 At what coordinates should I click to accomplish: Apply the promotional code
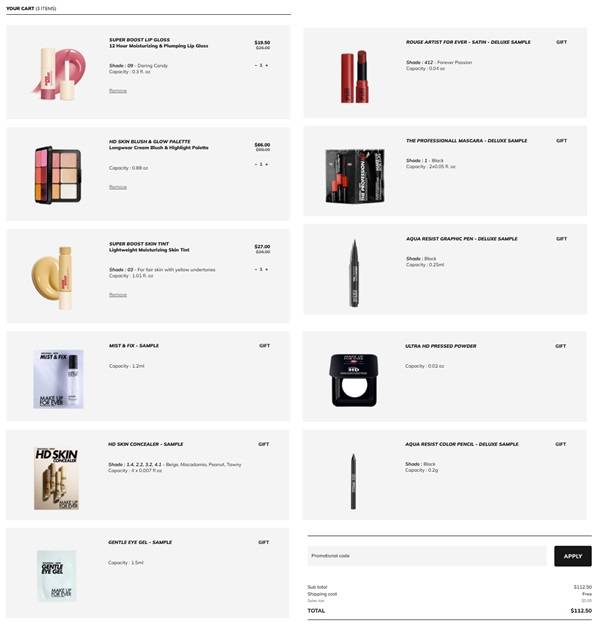[572, 556]
